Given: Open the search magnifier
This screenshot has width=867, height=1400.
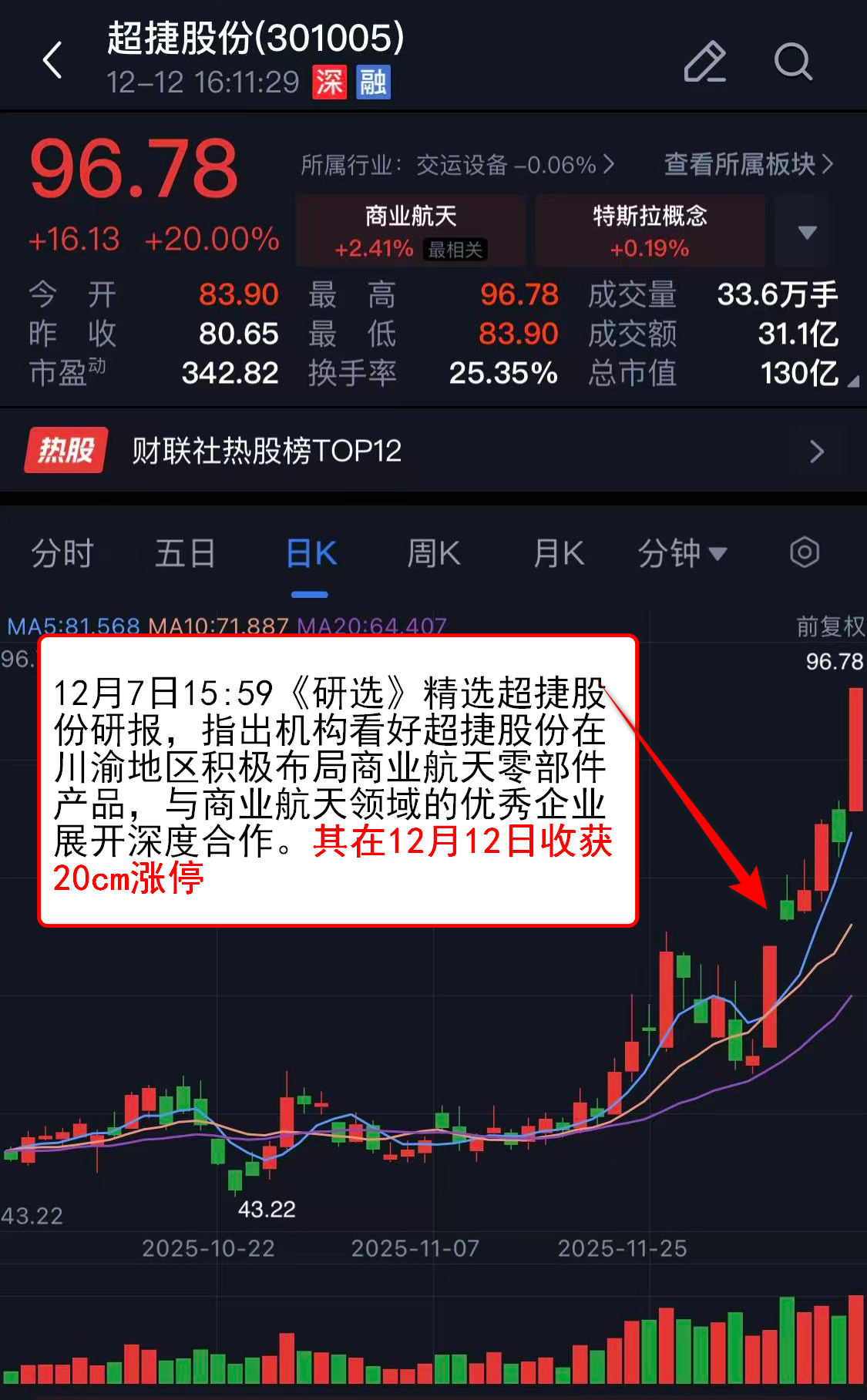Looking at the screenshot, I should click(x=792, y=62).
